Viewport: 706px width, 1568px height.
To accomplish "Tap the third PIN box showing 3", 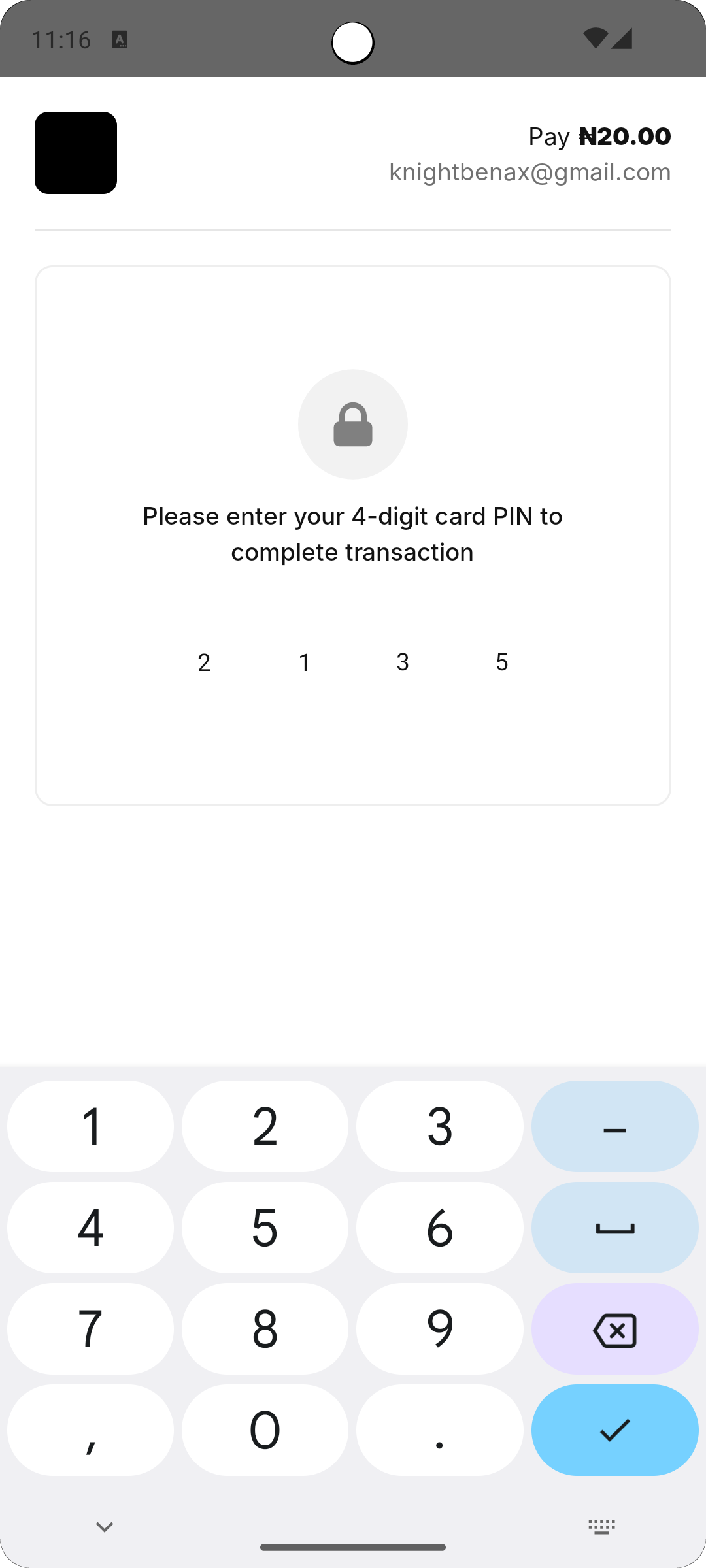I will [403, 662].
